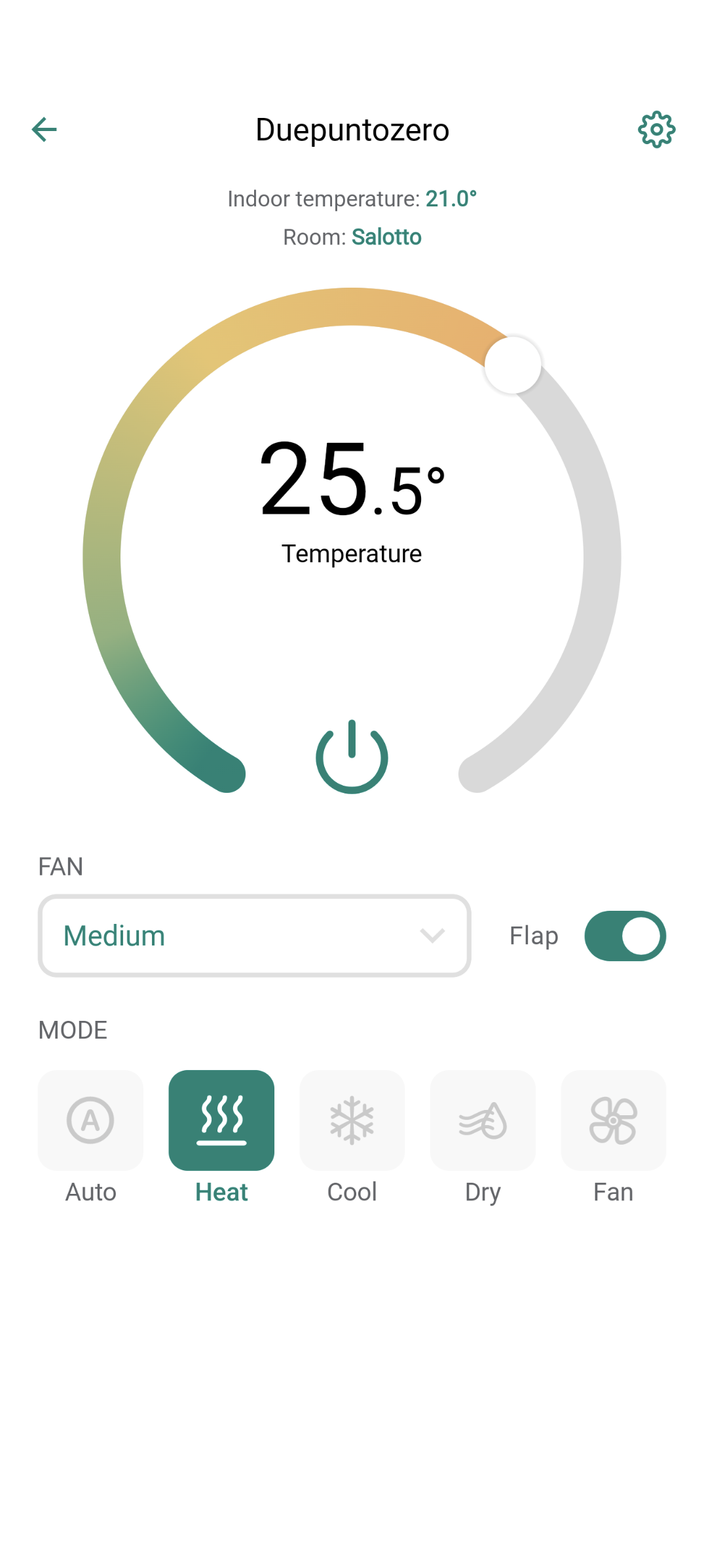The image size is (704, 1568).
Task: Go back using the arrow icon
Action: point(45,129)
